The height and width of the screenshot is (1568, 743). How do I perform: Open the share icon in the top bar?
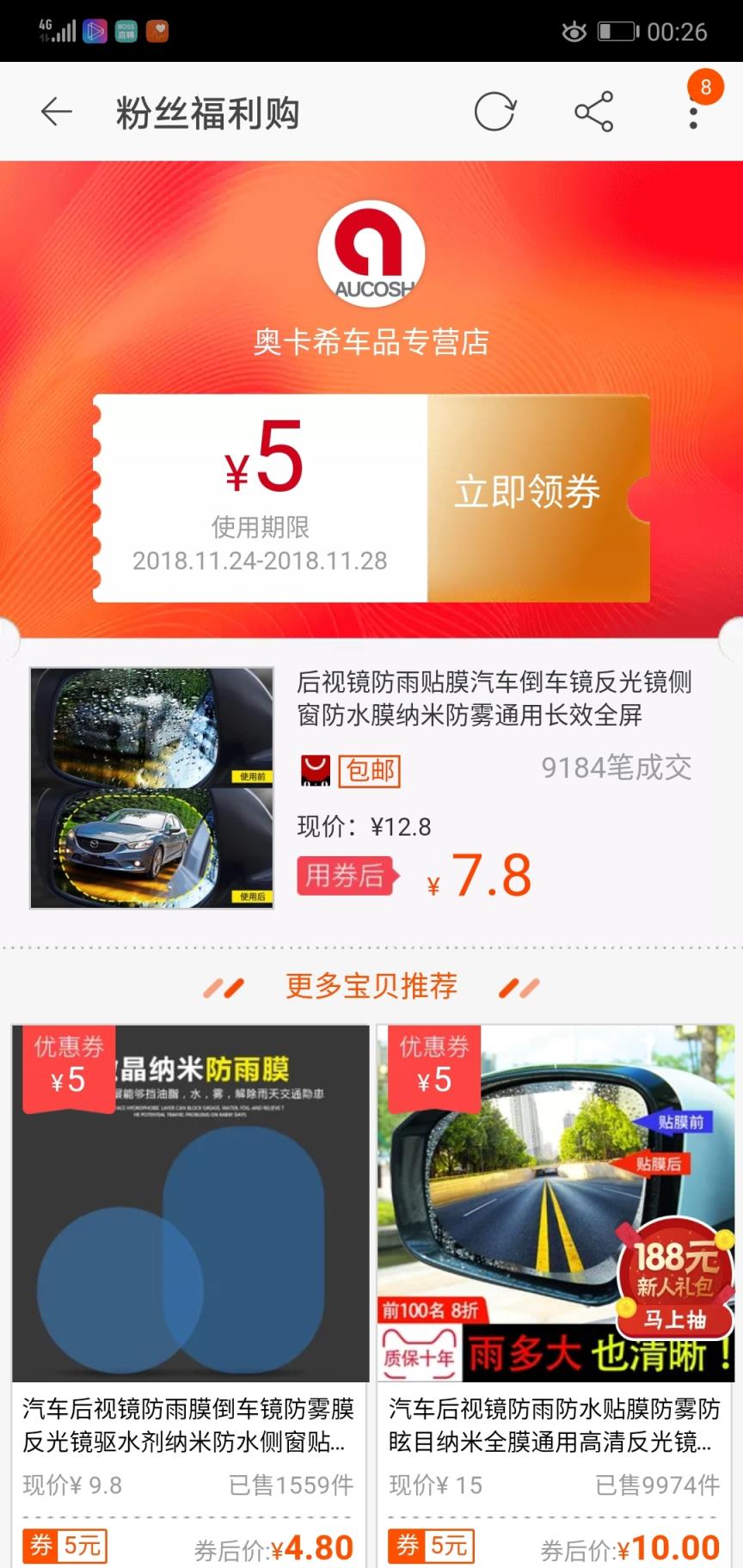(x=593, y=112)
